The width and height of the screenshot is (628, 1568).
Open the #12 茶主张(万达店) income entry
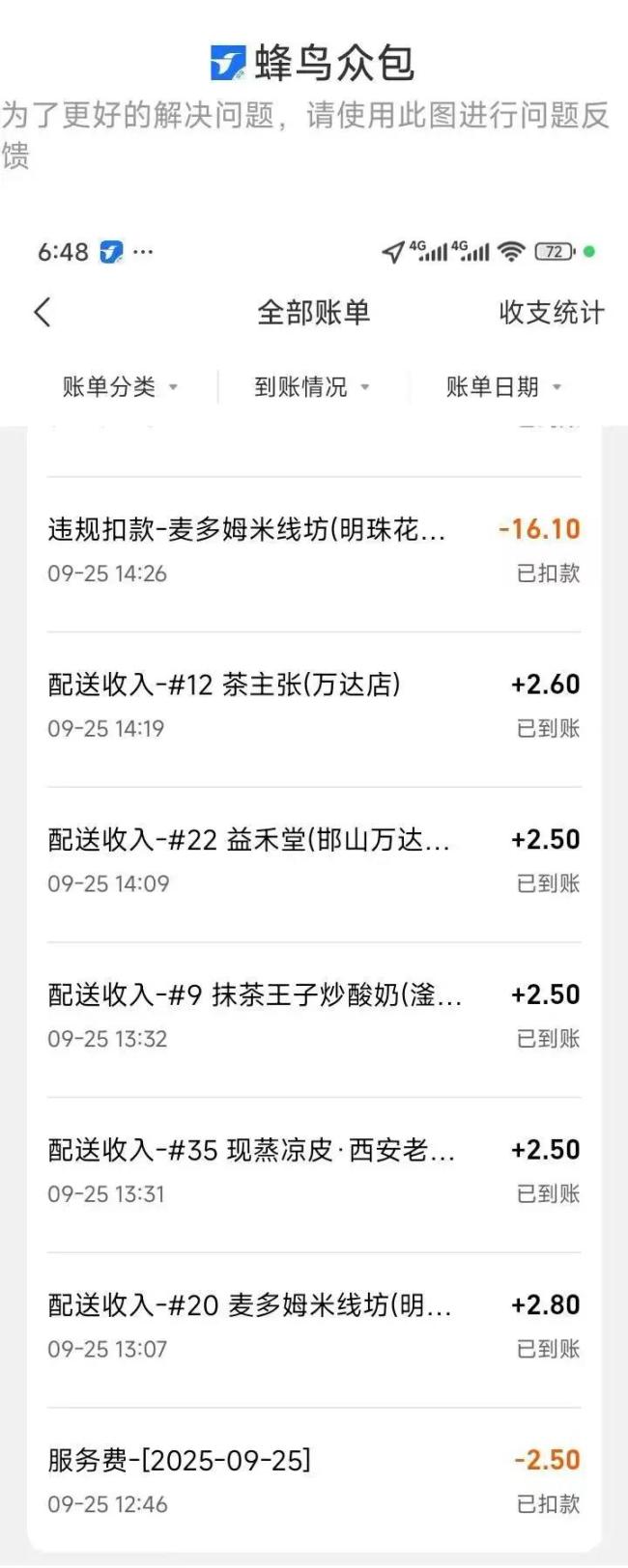(313, 706)
